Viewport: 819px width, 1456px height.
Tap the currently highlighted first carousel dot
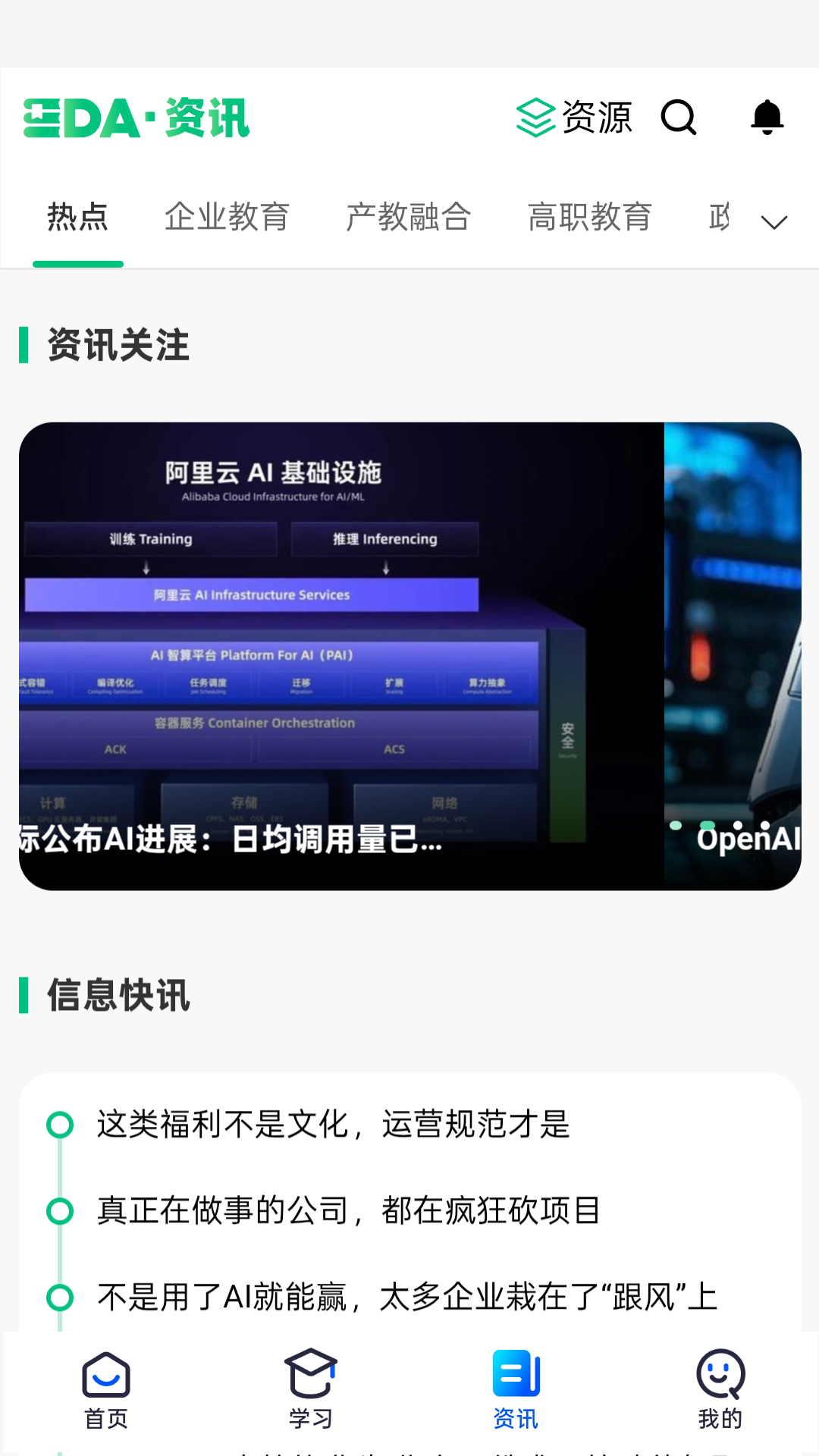(x=675, y=827)
